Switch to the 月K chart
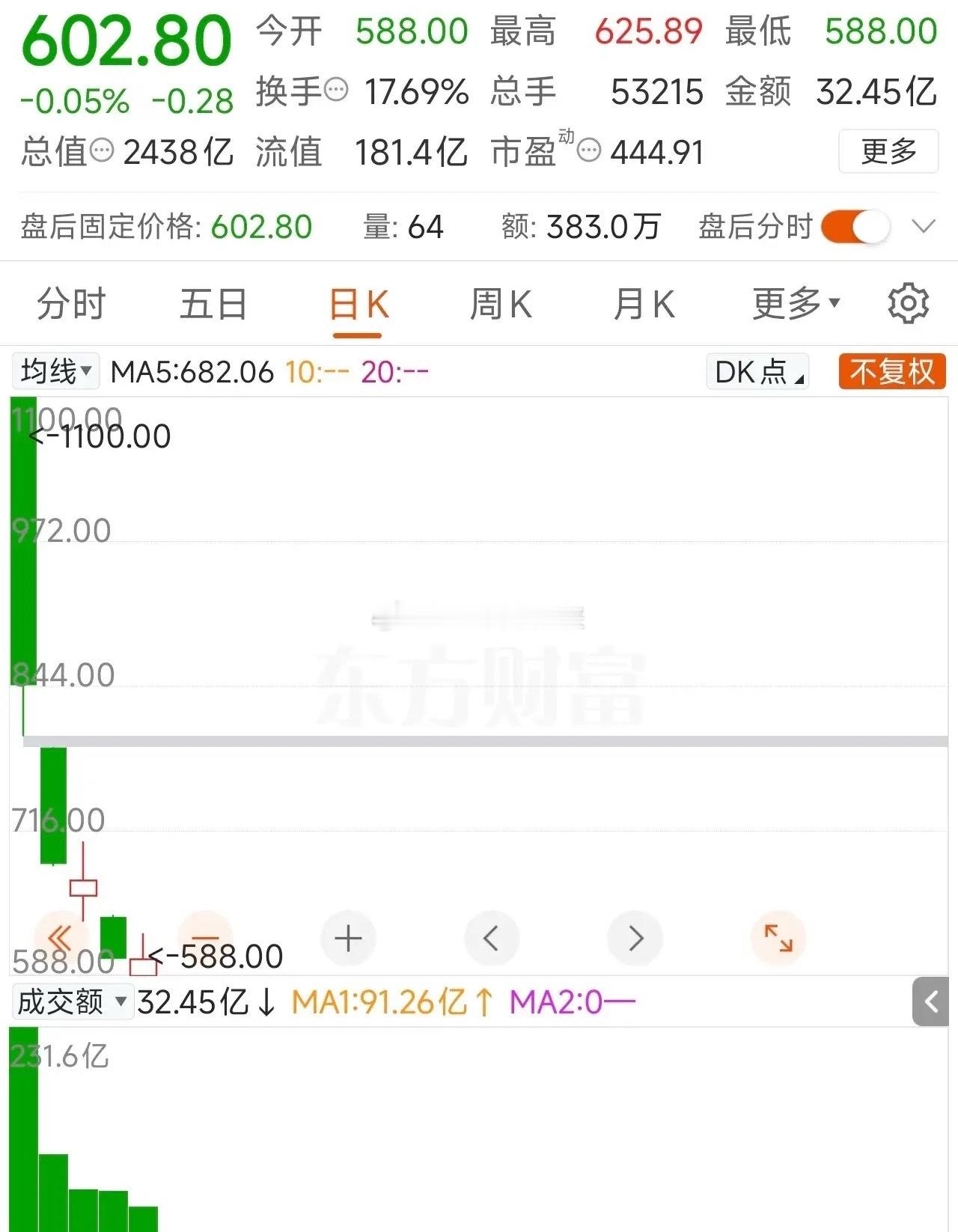Screen dimensions: 958x1232 644,304
